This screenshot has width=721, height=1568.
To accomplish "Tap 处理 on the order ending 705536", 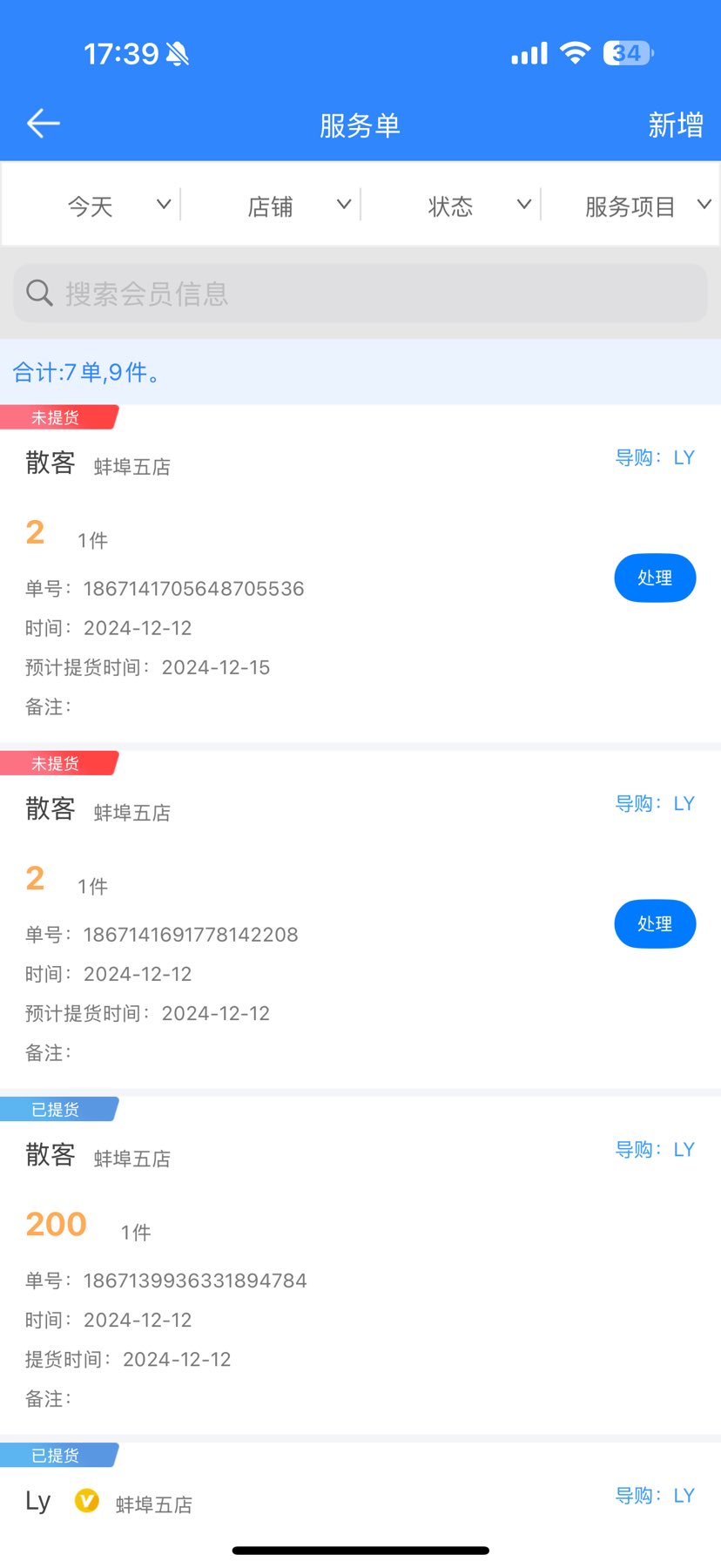I will click(655, 578).
